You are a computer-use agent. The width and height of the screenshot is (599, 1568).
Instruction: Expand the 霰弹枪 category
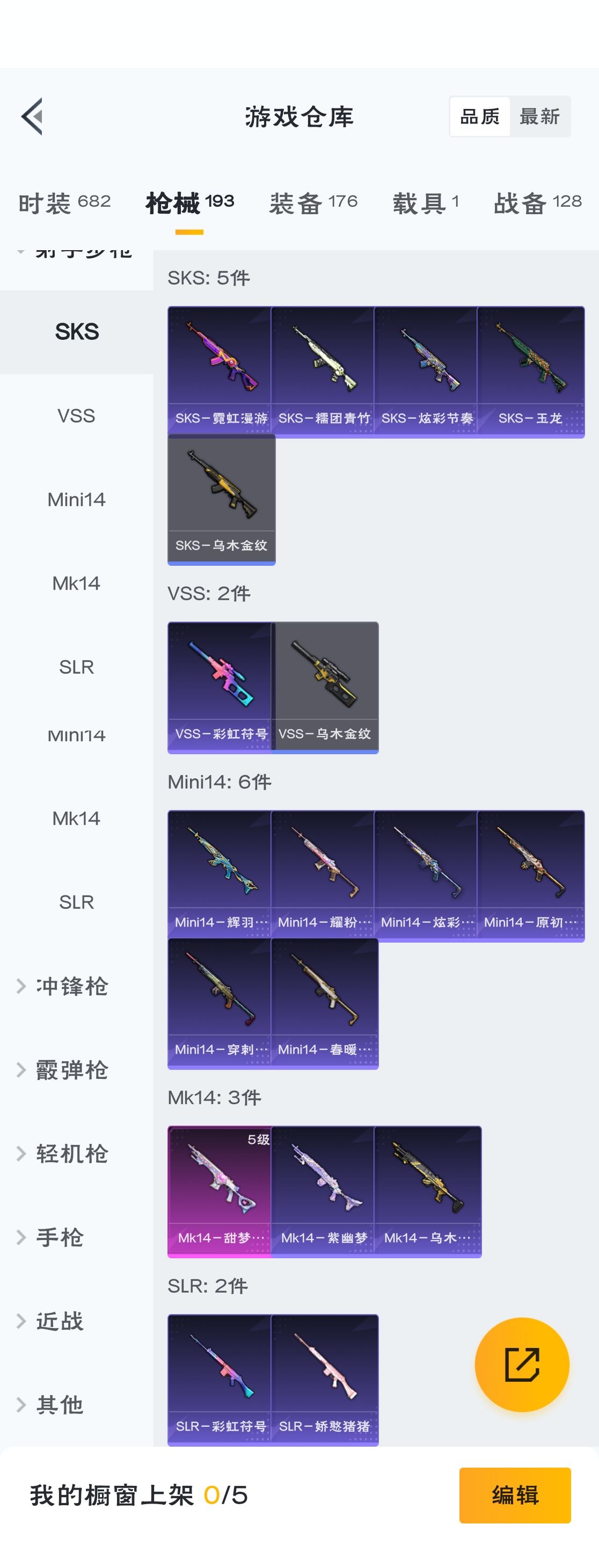[72, 1069]
